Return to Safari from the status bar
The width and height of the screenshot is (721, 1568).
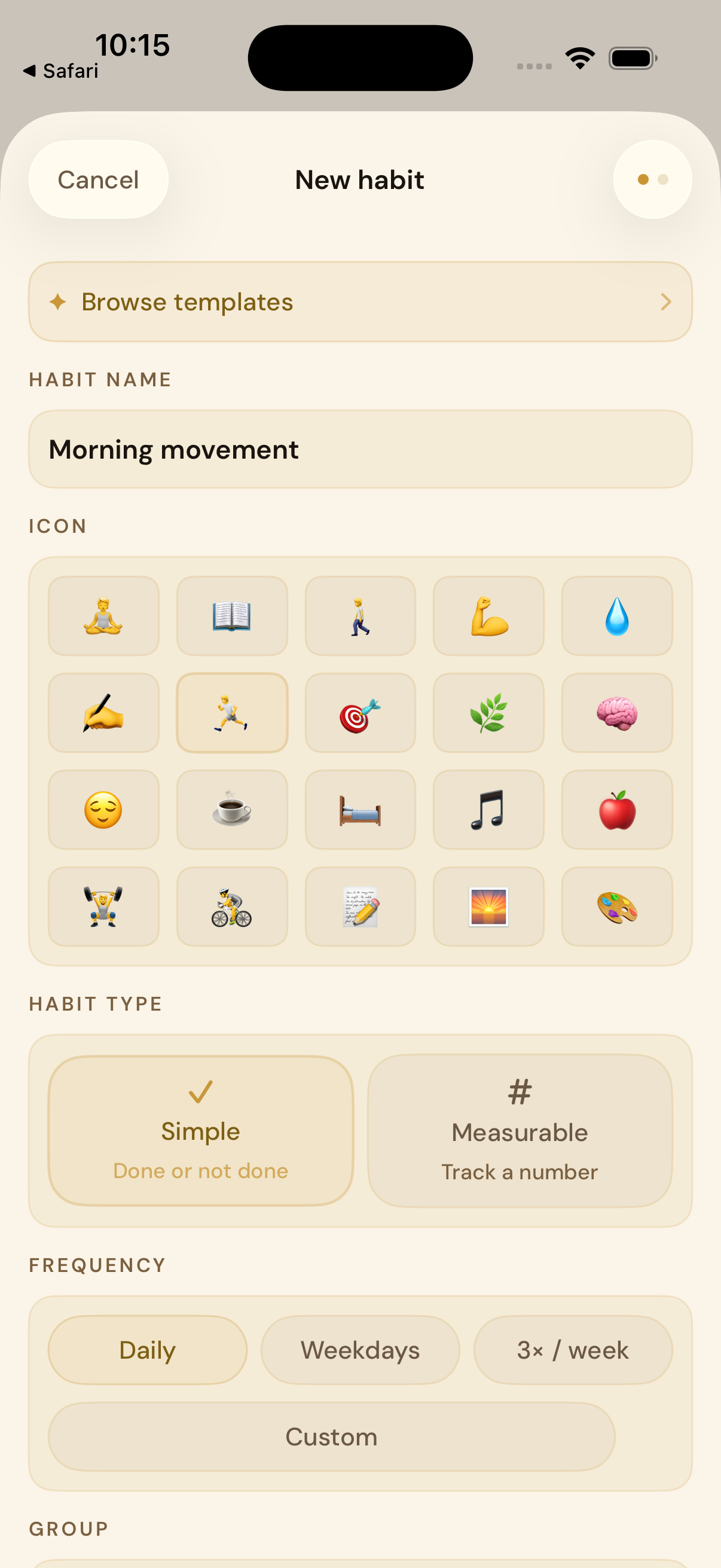(61, 71)
